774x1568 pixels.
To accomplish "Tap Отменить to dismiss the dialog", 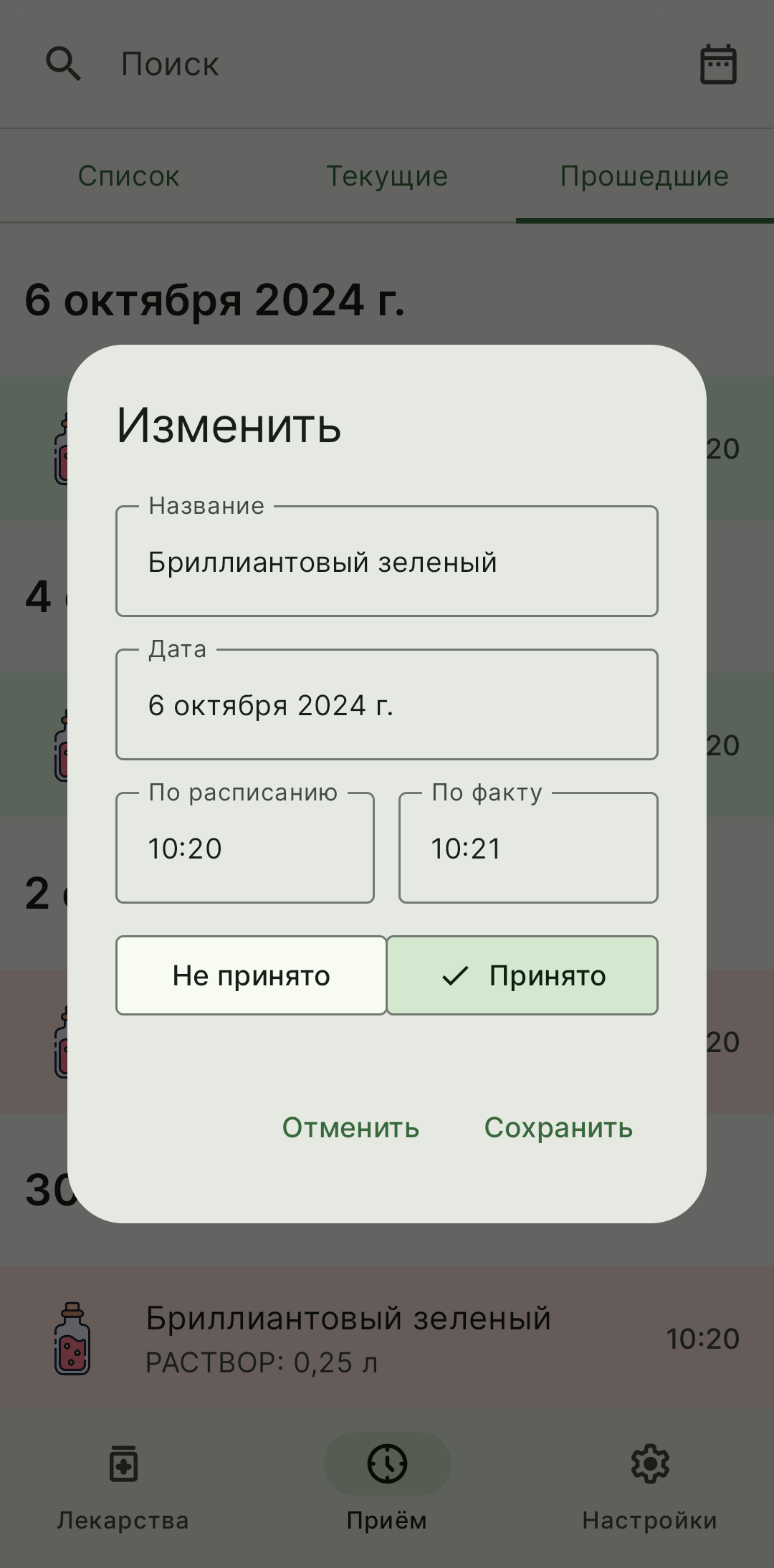I will [x=350, y=1128].
